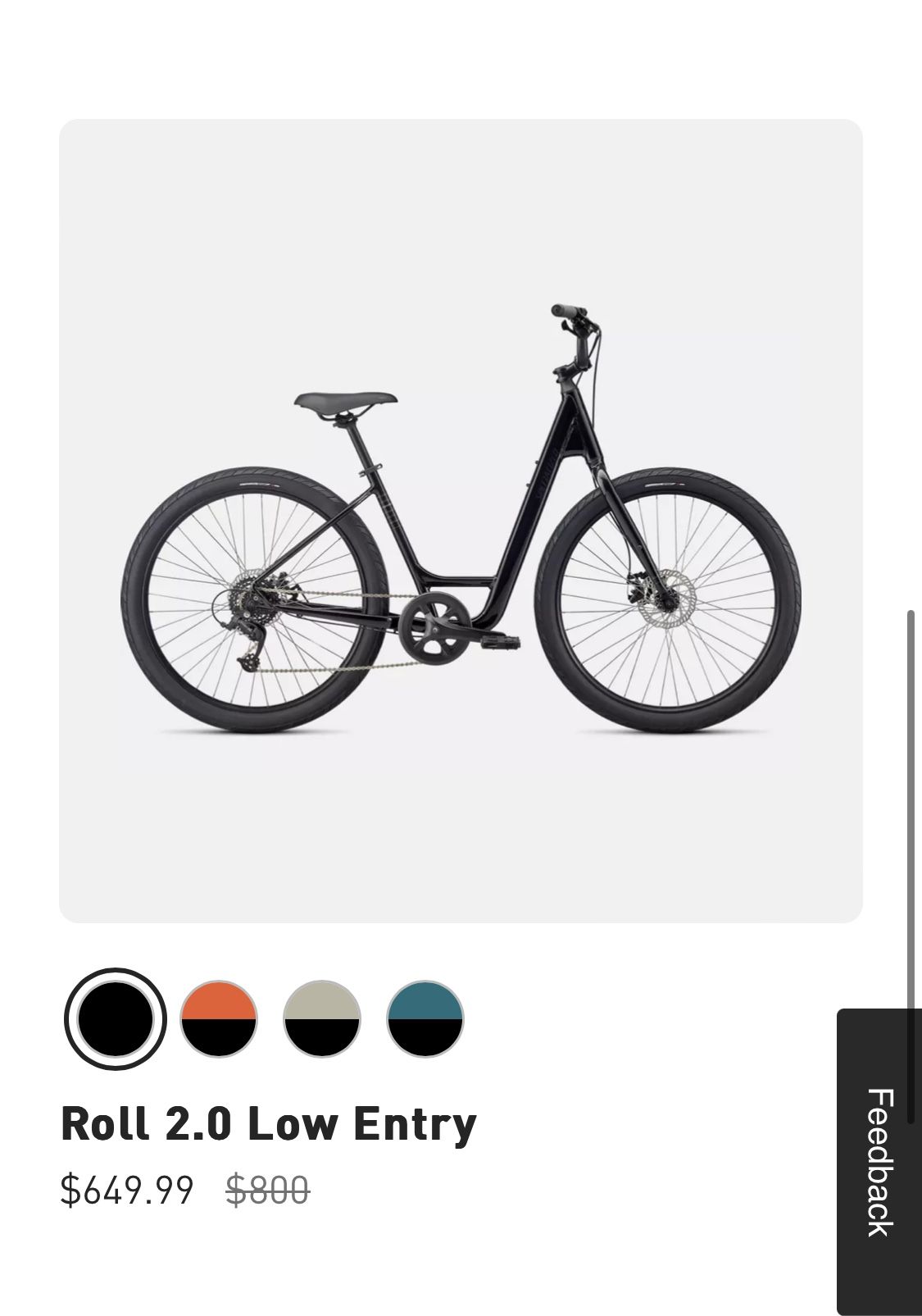Choose the orange and black color option
The width and height of the screenshot is (922, 1316).
219,1019
